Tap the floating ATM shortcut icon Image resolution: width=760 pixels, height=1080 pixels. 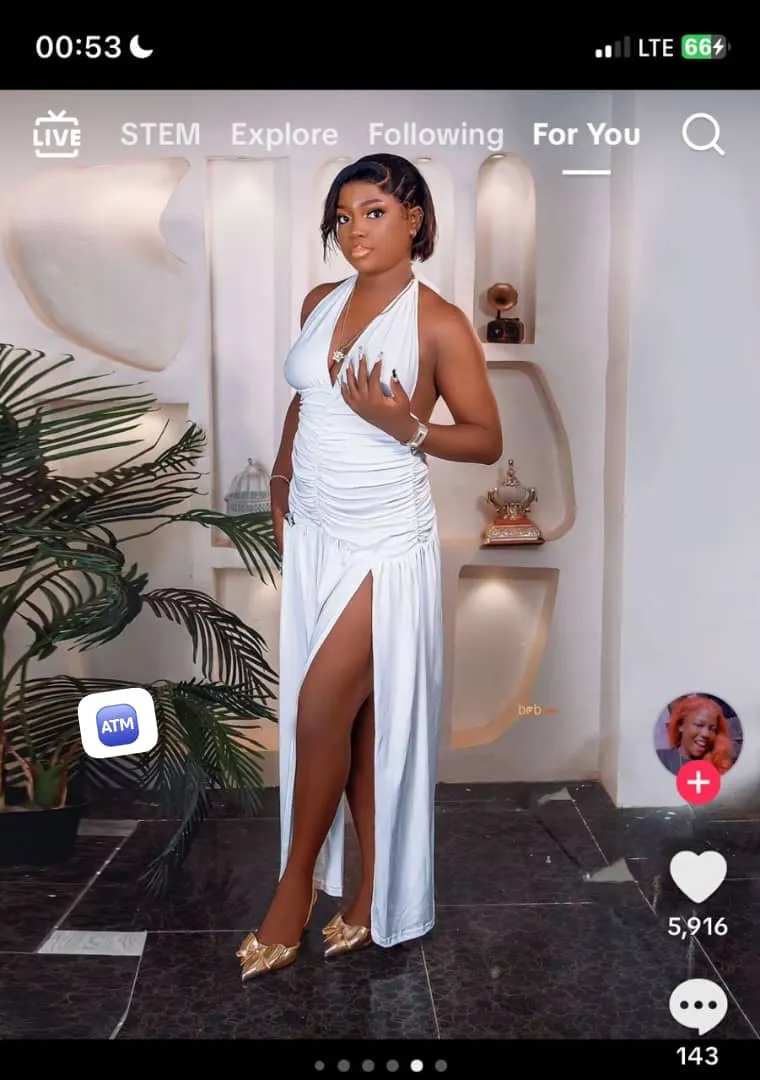[x=118, y=723]
